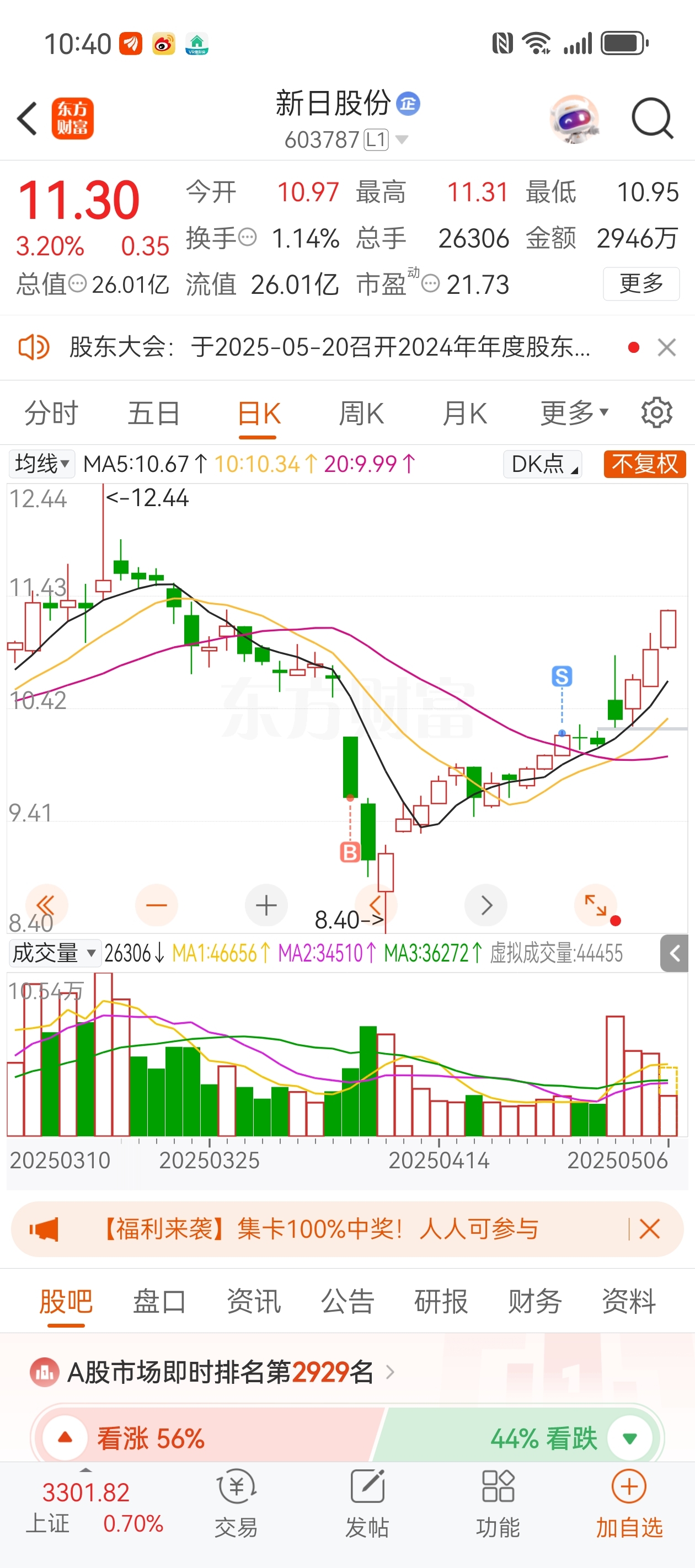The image size is (695, 1568).
Task: Open the 成交量 indicator dropdown
Action: click(54, 953)
